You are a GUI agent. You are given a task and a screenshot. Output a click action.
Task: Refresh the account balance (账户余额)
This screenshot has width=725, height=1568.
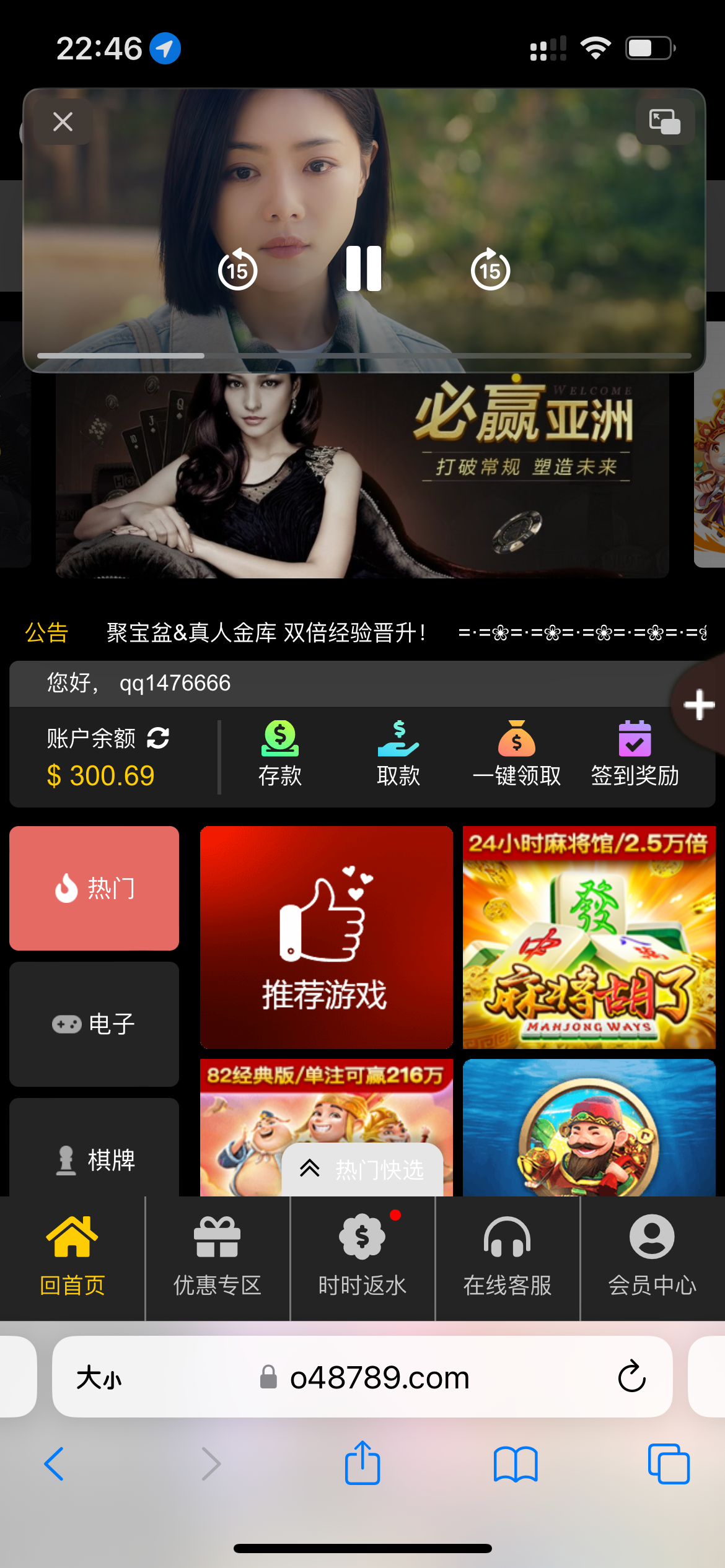(x=158, y=738)
